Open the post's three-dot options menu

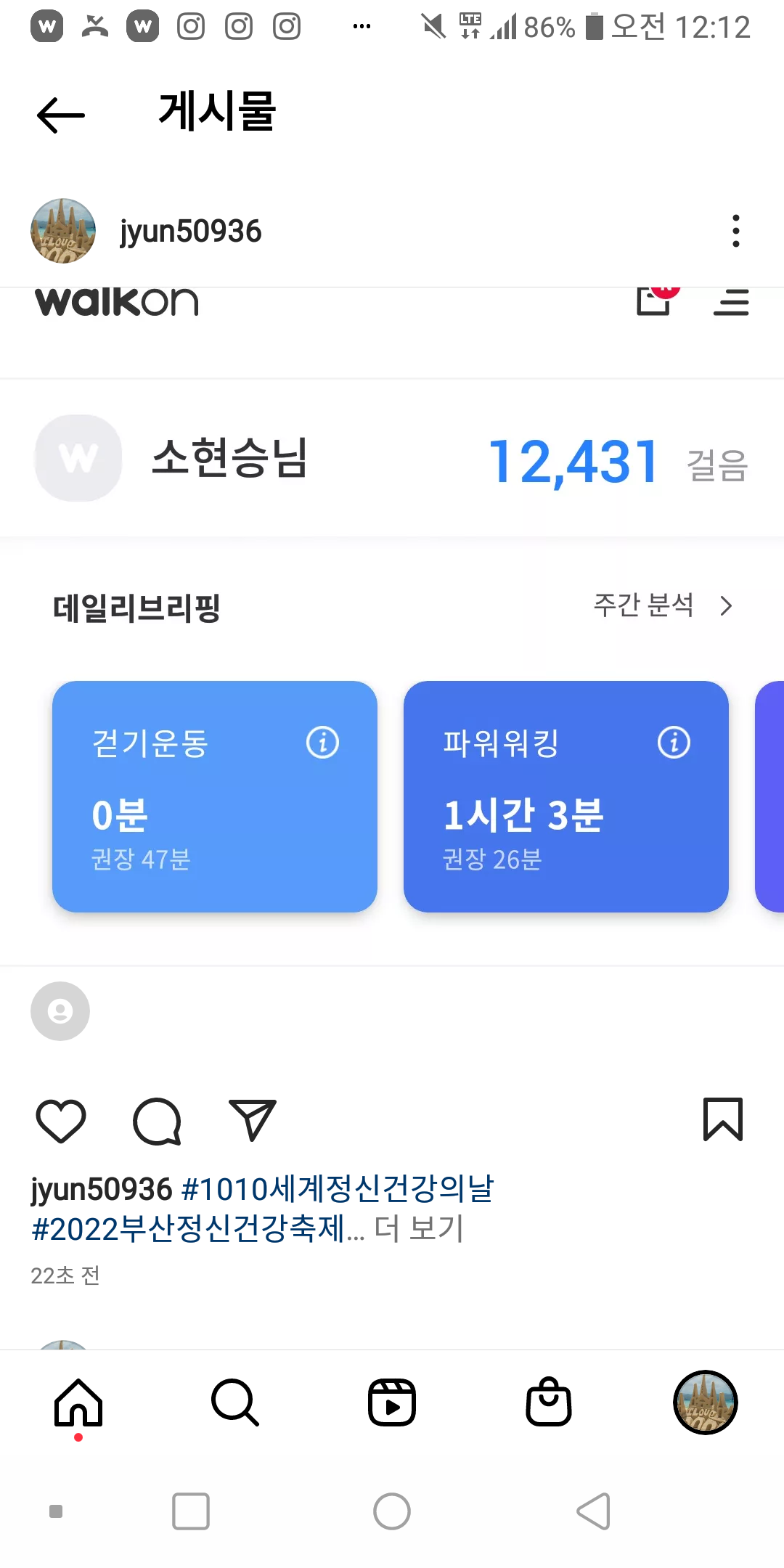click(x=735, y=231)
